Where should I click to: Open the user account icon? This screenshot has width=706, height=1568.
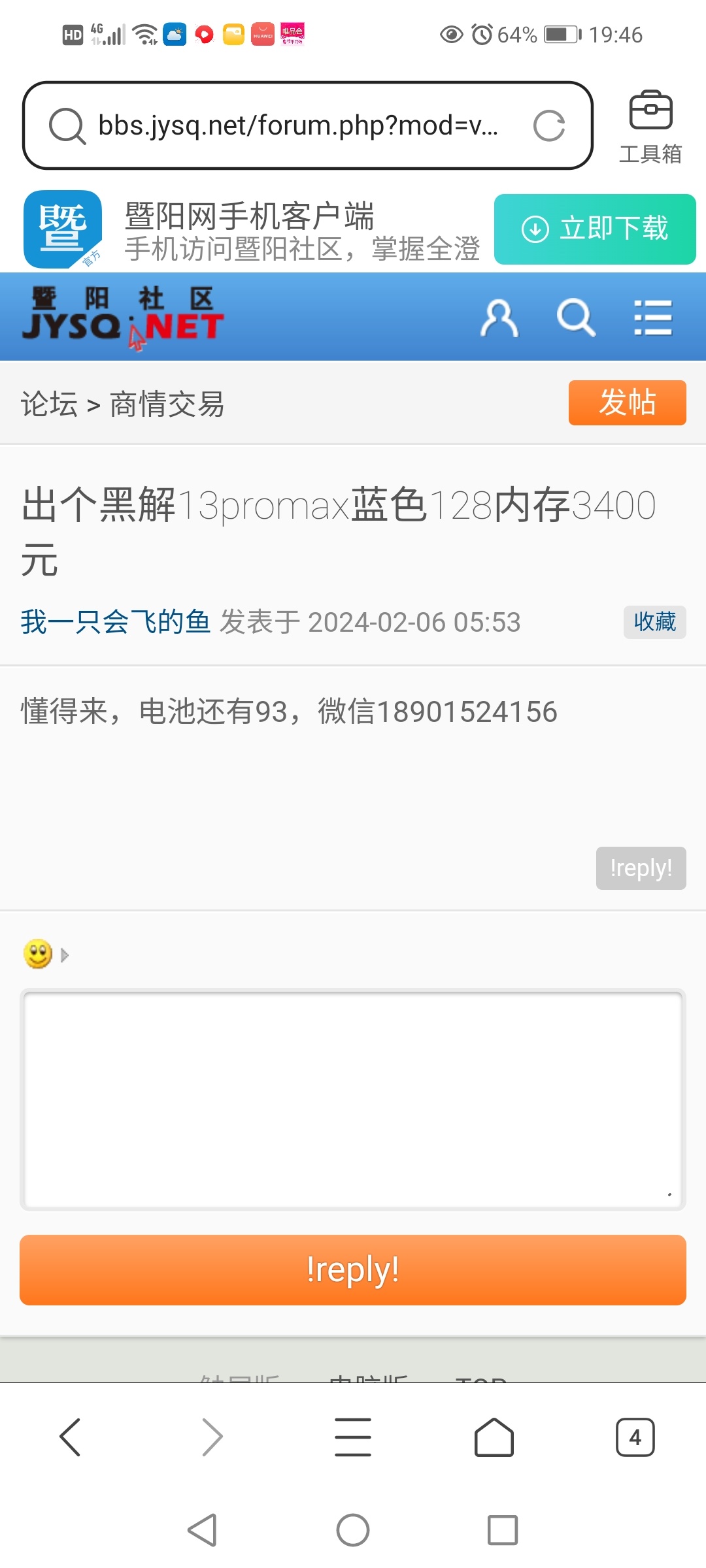[499, 319]
